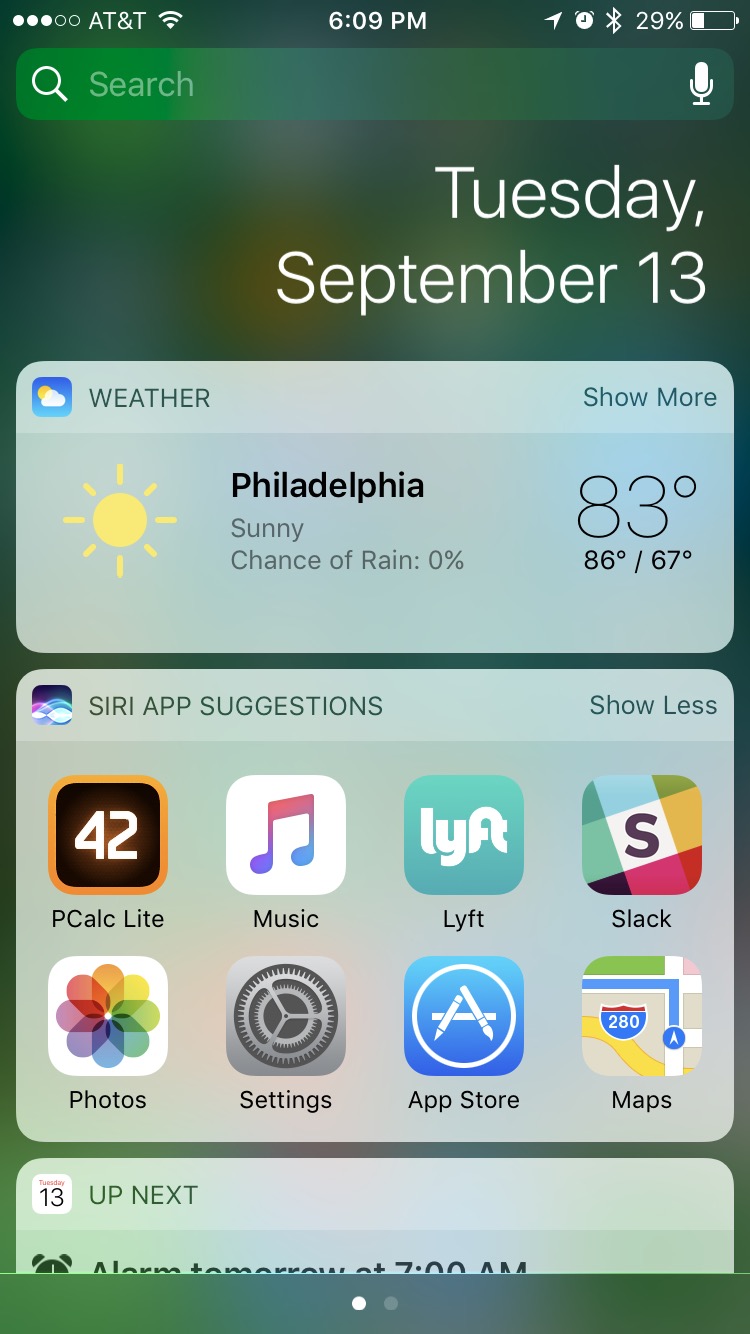Tap the page indicator dots
Viewport: 750px width, 1334px height.
[375, 1303]
